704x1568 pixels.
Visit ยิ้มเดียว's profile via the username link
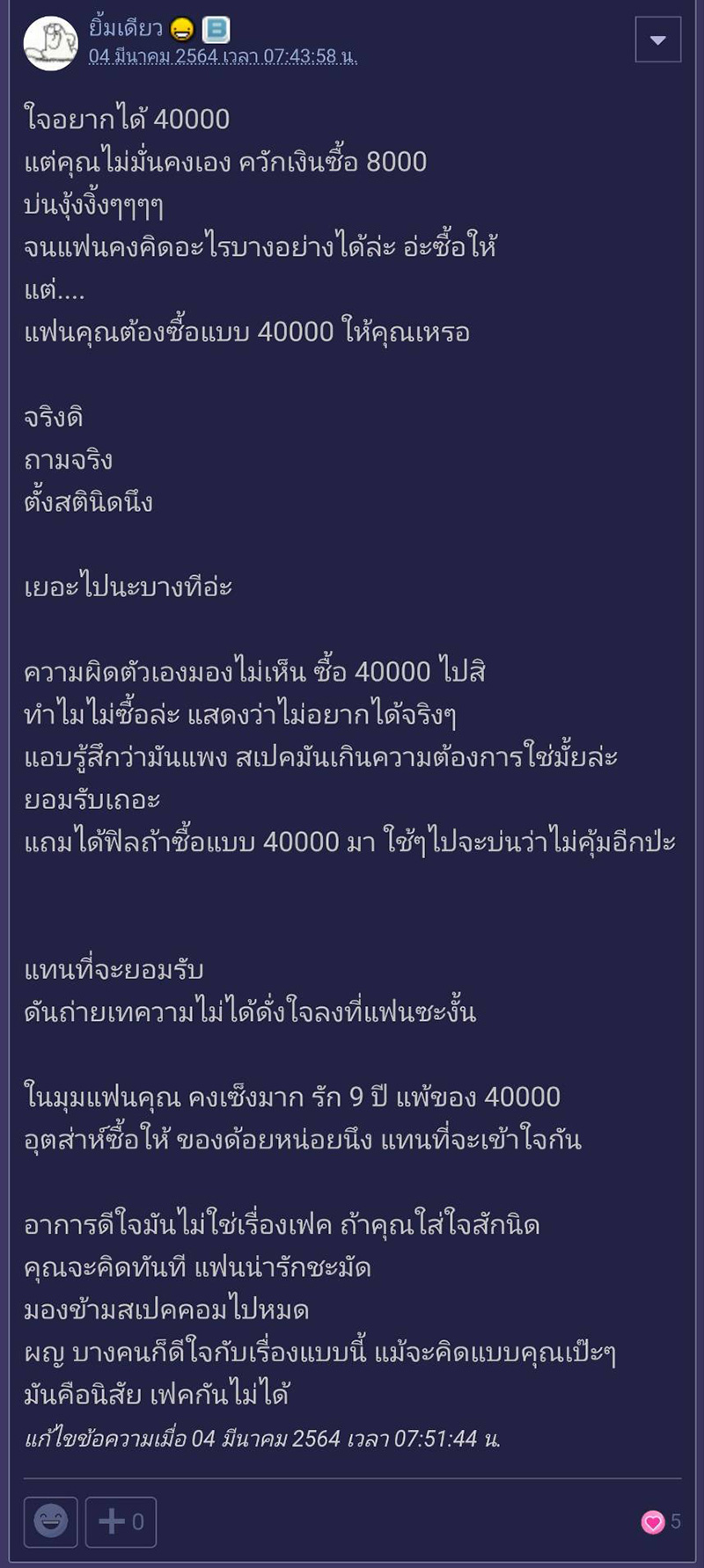coord(128,29)
